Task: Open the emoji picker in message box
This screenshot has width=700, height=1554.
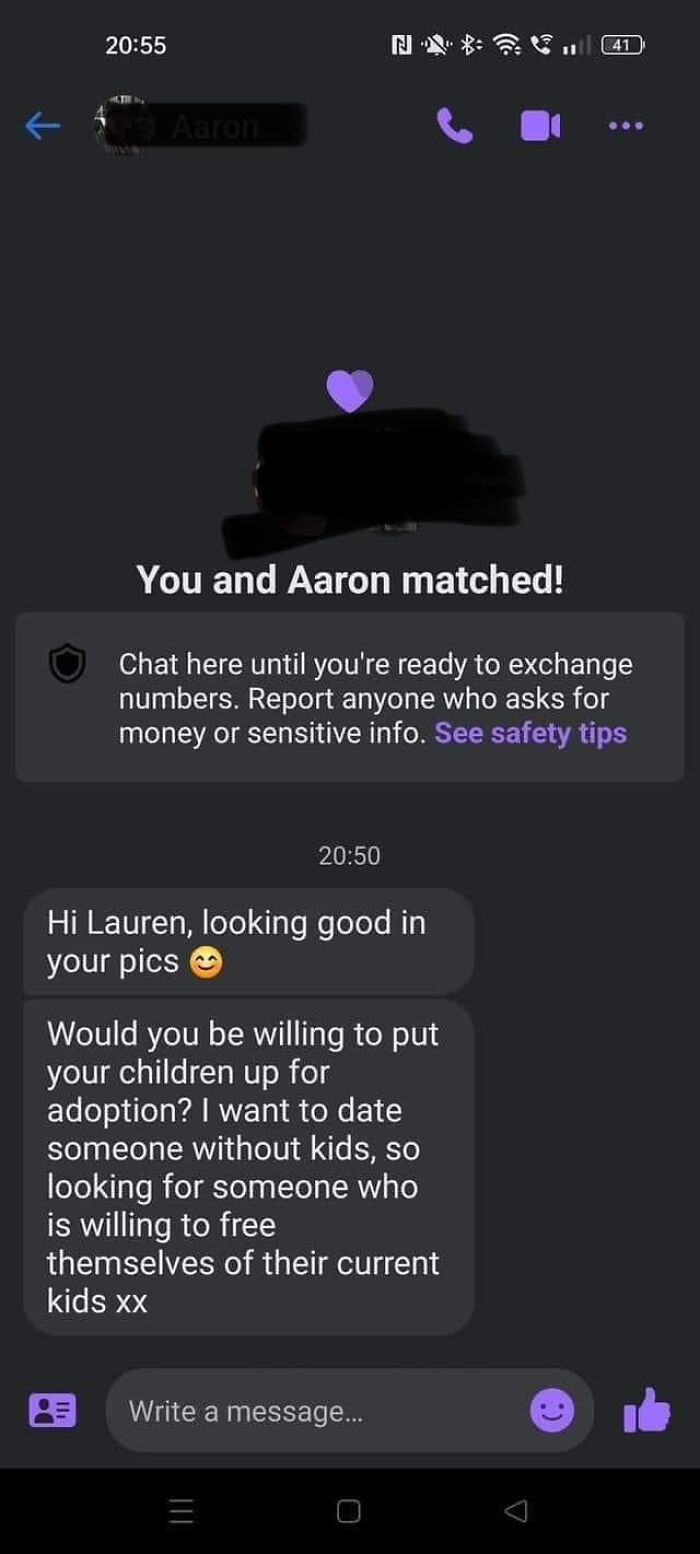Action: pyautogui.click(x=552, y=1411)
